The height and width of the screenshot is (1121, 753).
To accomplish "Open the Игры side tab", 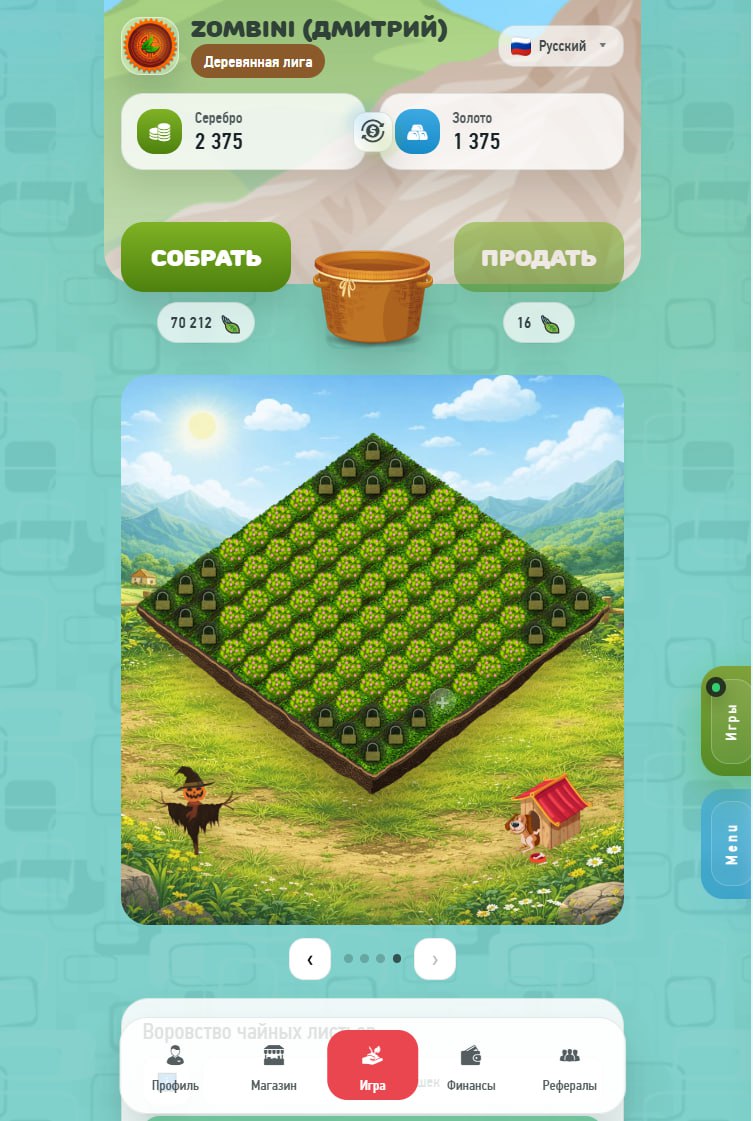I will [729, 721].
